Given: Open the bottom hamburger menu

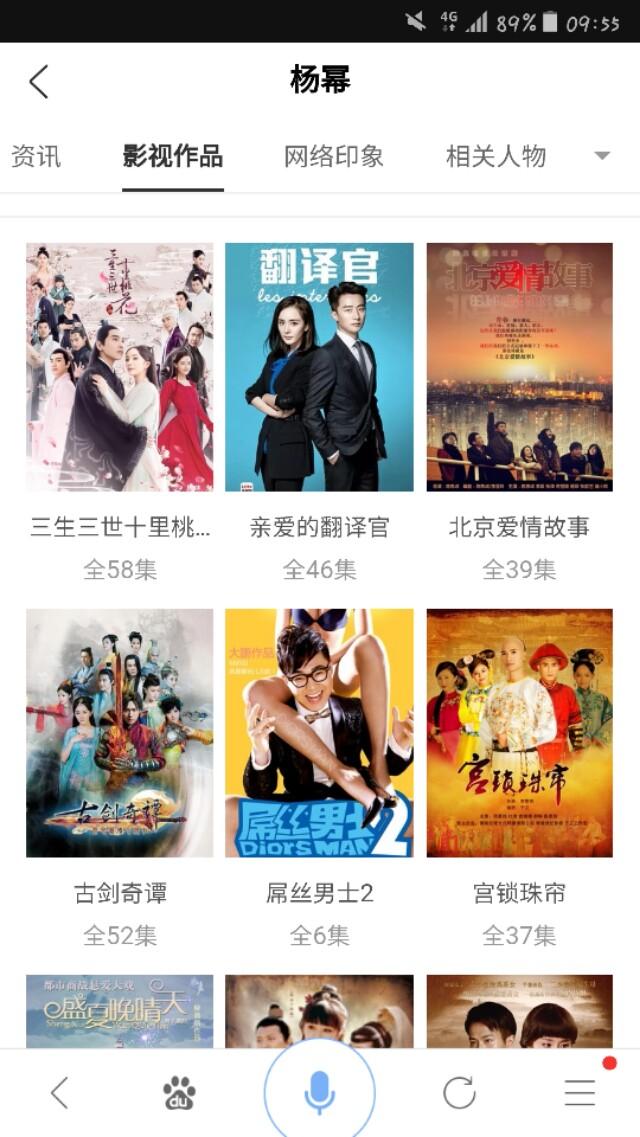Looking at the screenshot, I should tap(580, 1093).
